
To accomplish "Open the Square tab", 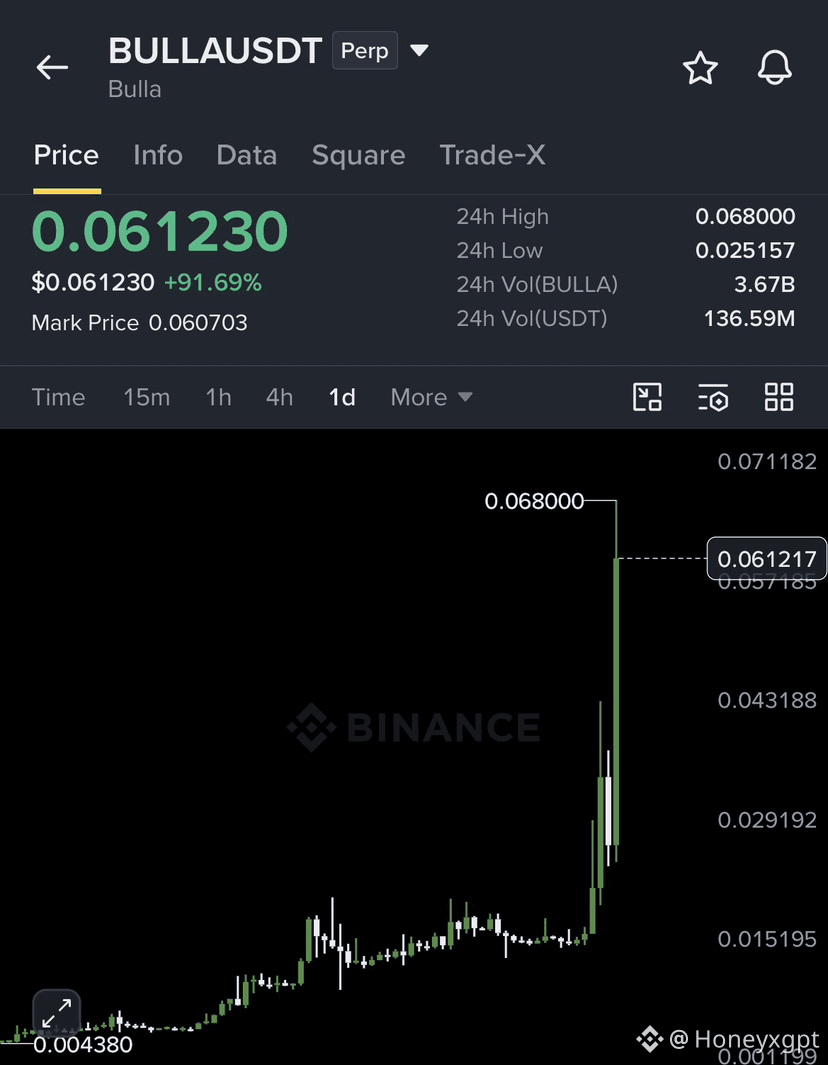I will click(358, 156).
